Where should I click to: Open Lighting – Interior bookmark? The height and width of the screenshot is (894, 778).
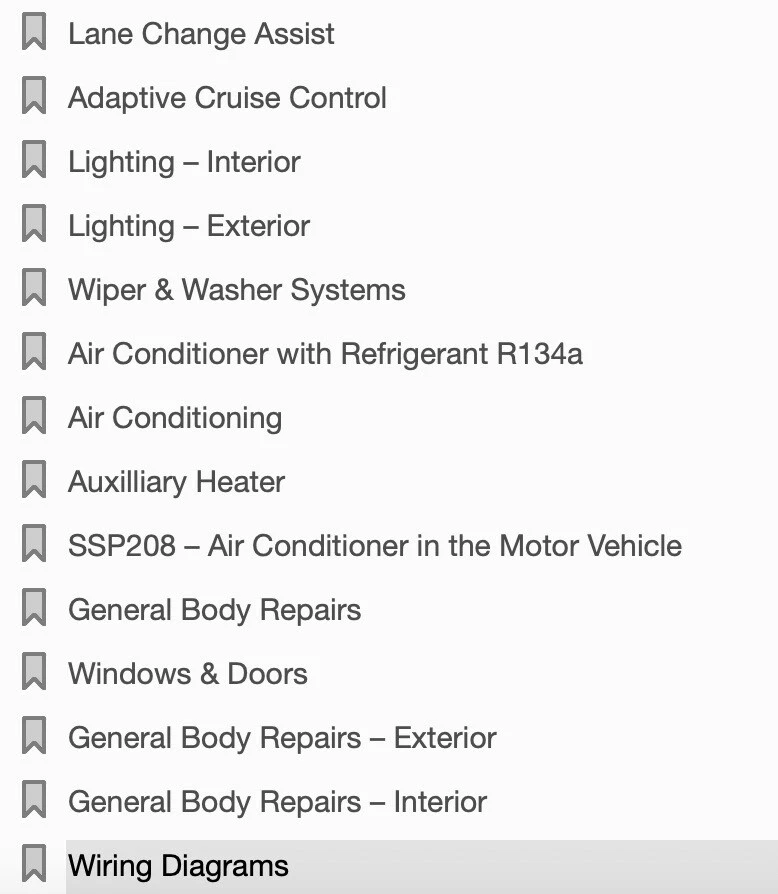(x=184, y=162)
